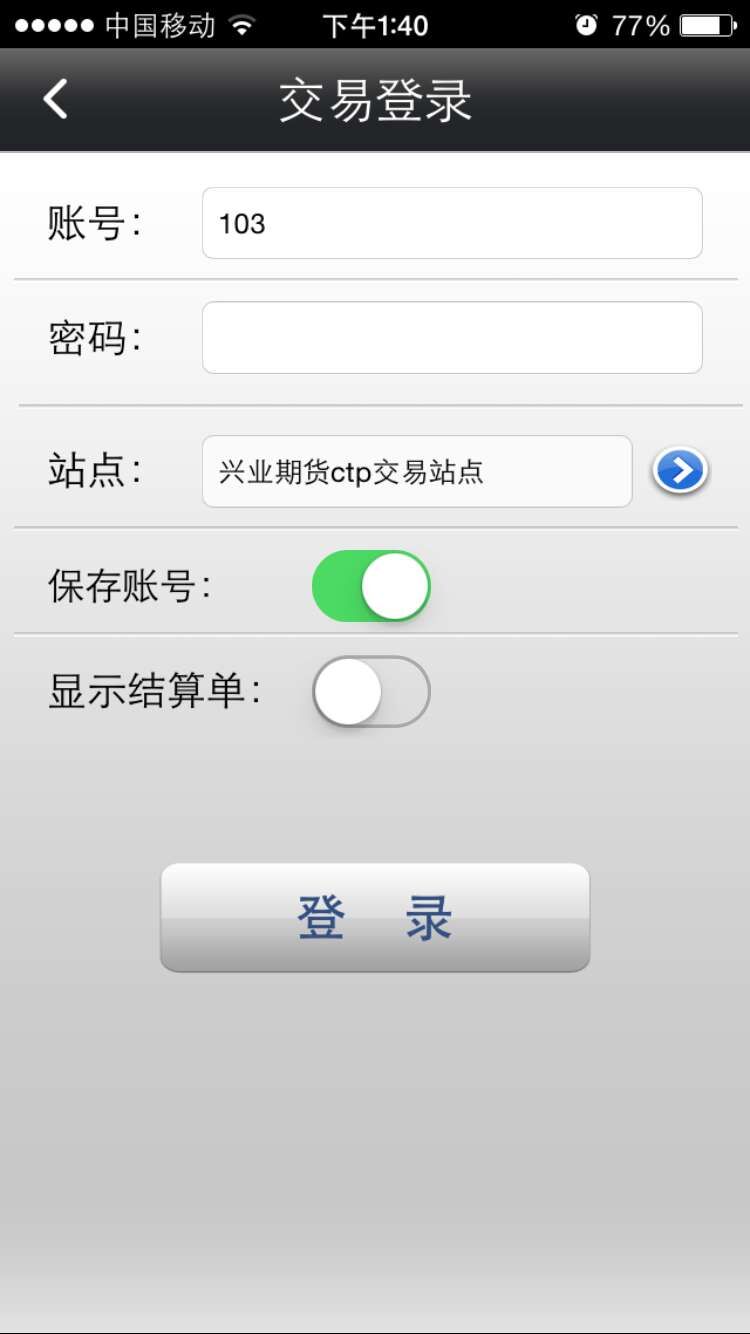750x1334 pixels.
Task: Expand site options via blue chevron
Action: [x=679, y=471]
